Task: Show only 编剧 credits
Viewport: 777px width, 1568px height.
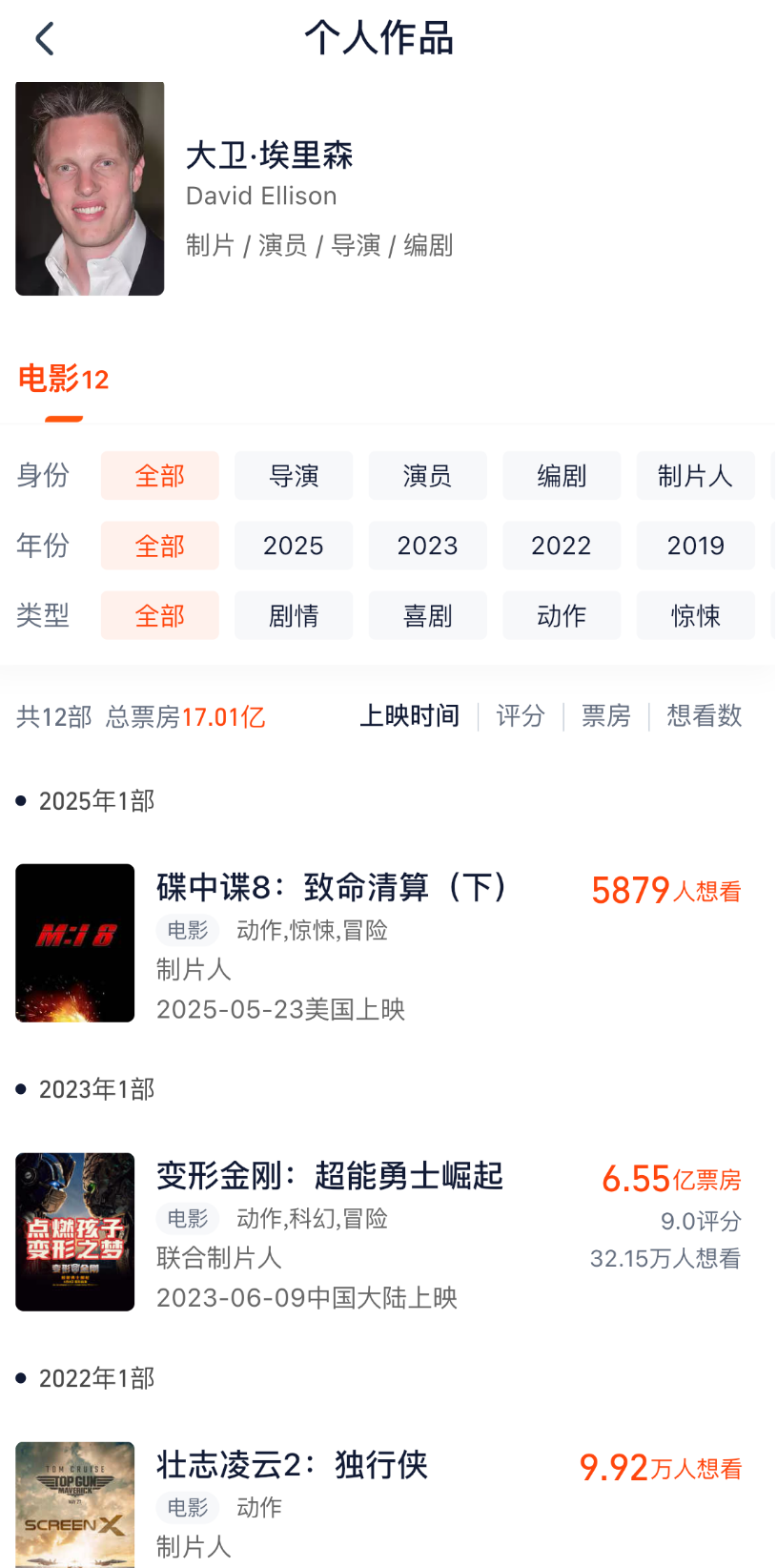Action: (x=562, y=476)
